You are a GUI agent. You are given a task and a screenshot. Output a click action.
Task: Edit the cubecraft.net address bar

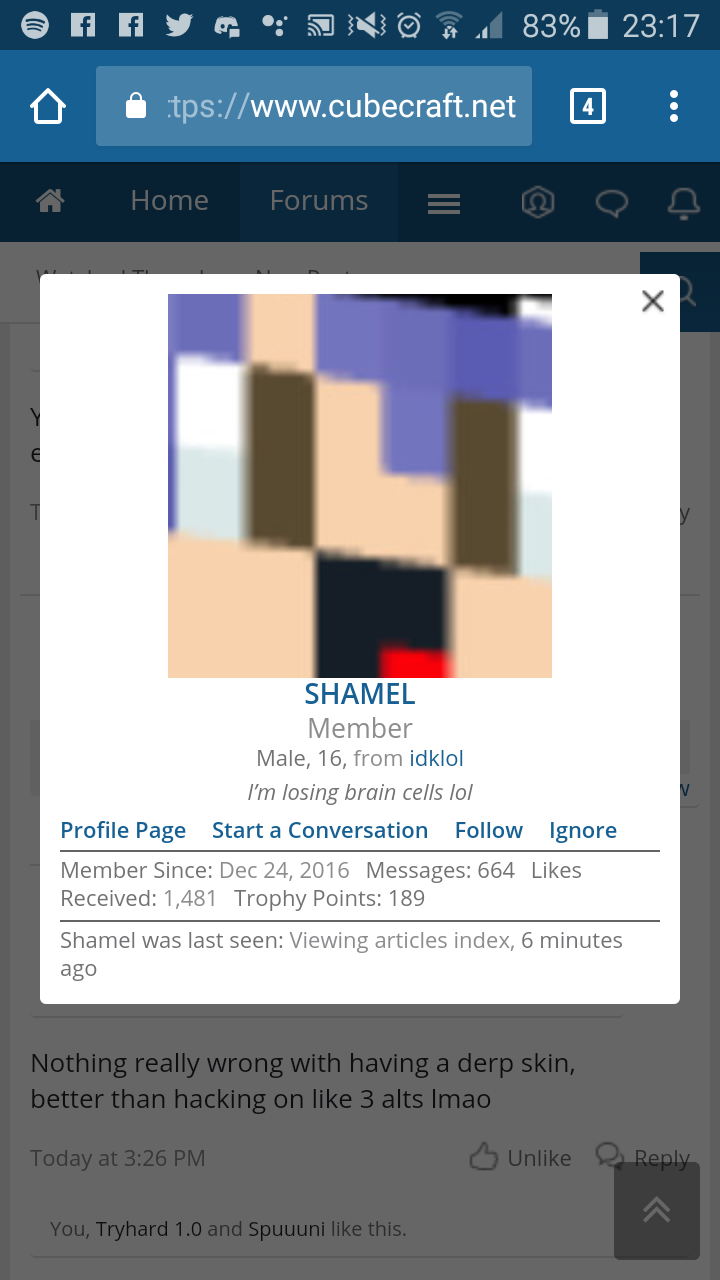tap(314, 106)
